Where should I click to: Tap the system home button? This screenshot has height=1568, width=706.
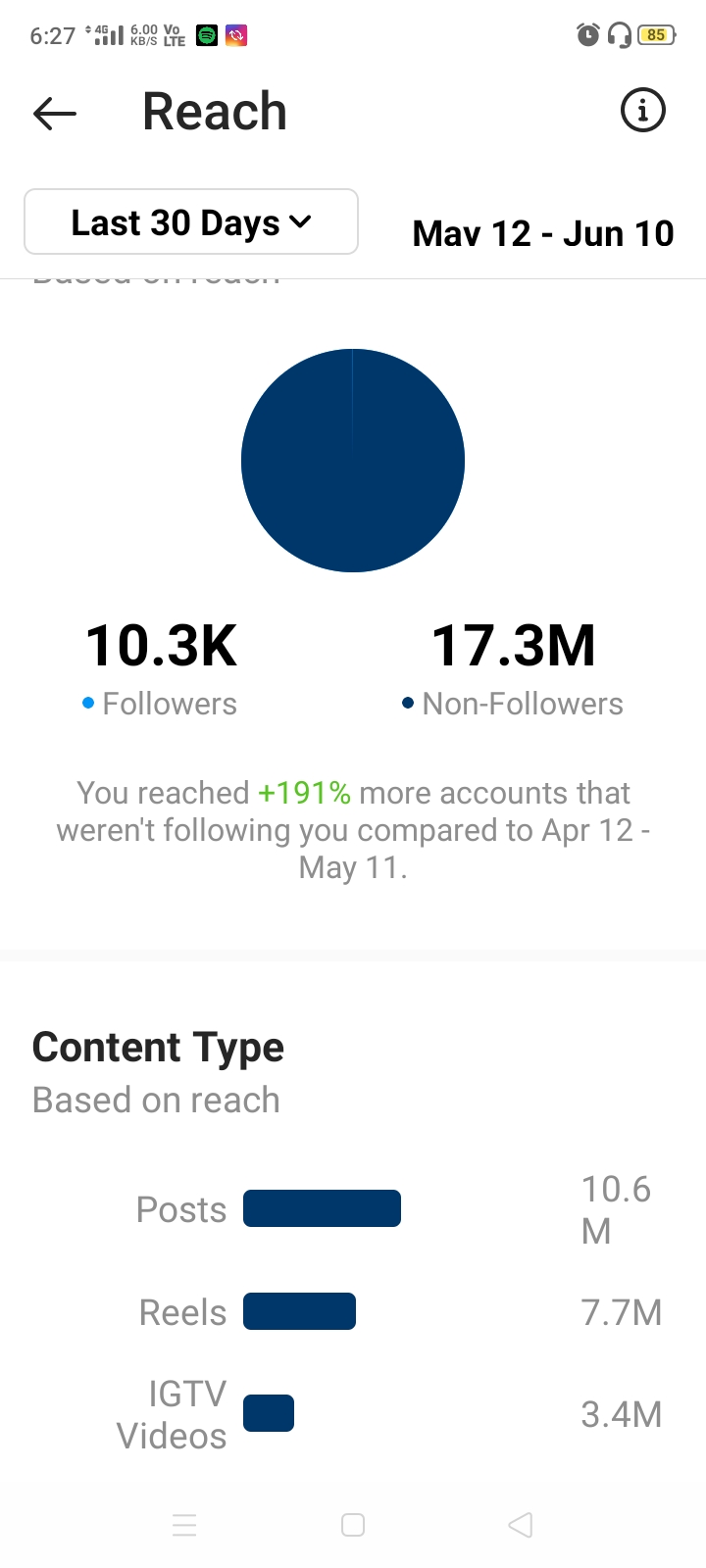(x=353, y=1525)
